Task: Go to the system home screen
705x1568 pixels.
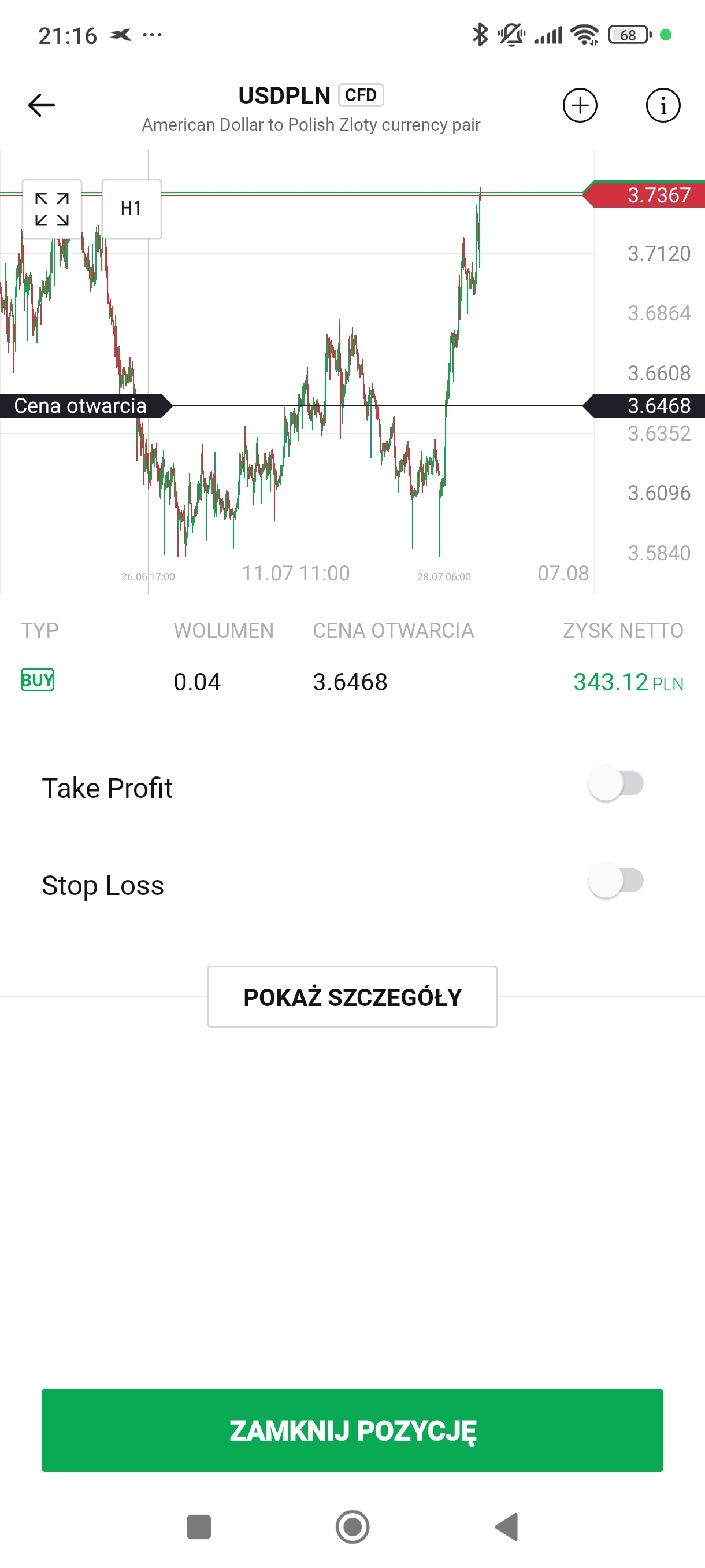Action: 352,1526
